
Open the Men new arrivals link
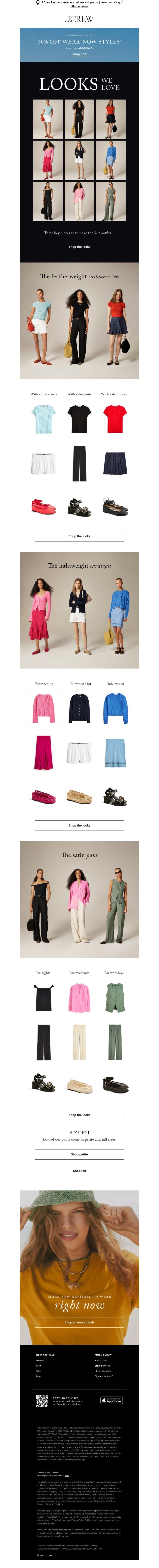tap(39, 1365)
